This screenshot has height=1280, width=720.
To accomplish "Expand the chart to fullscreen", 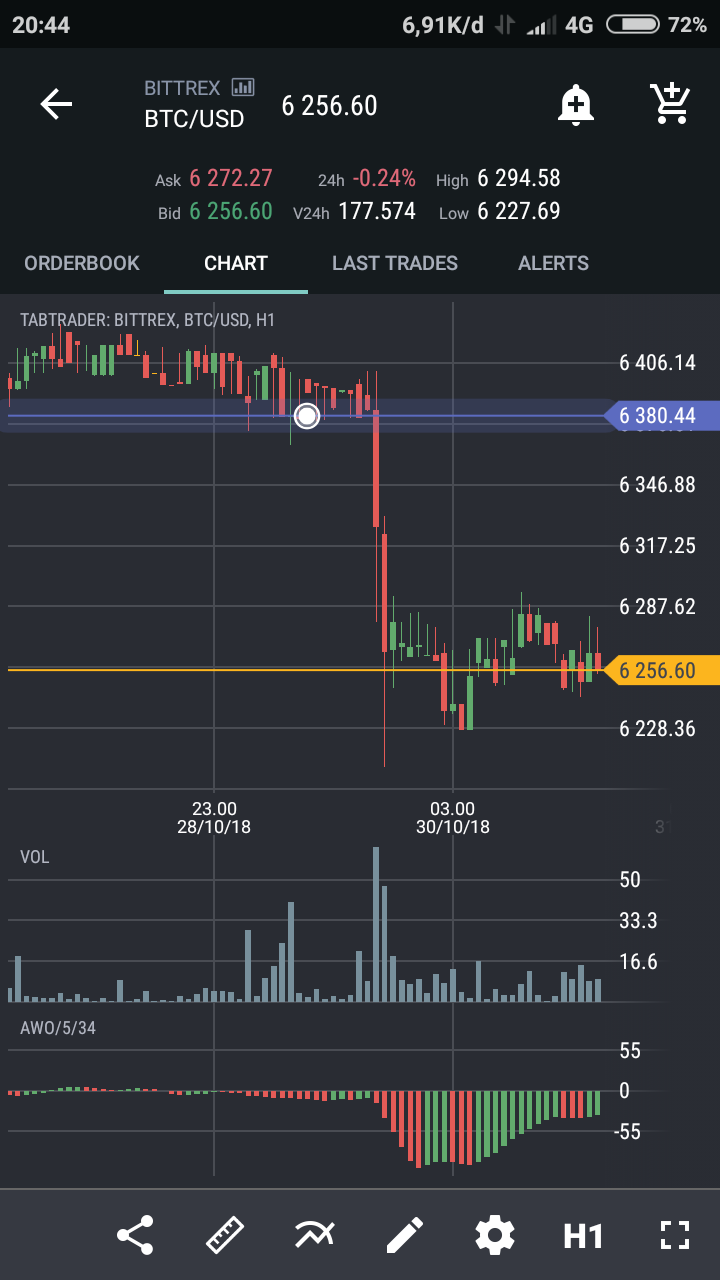I will pyautogui.click(x=676, y=1235).
